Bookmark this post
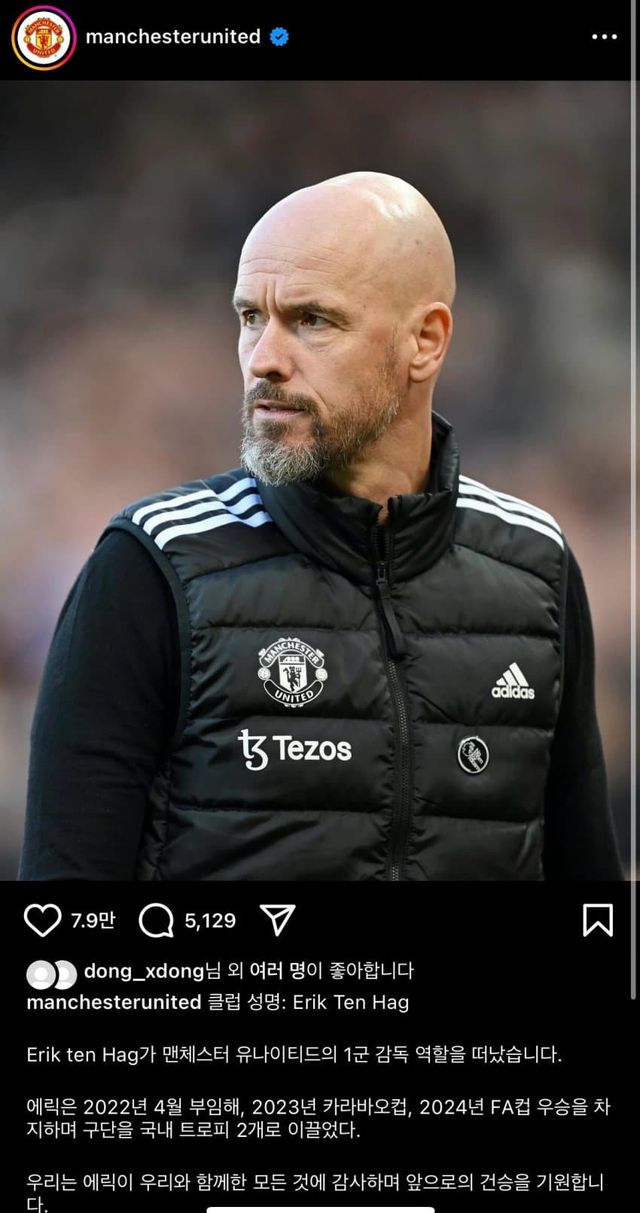Image resolution: width=640 pixels, height=1213 pixels. pos(597,920)
